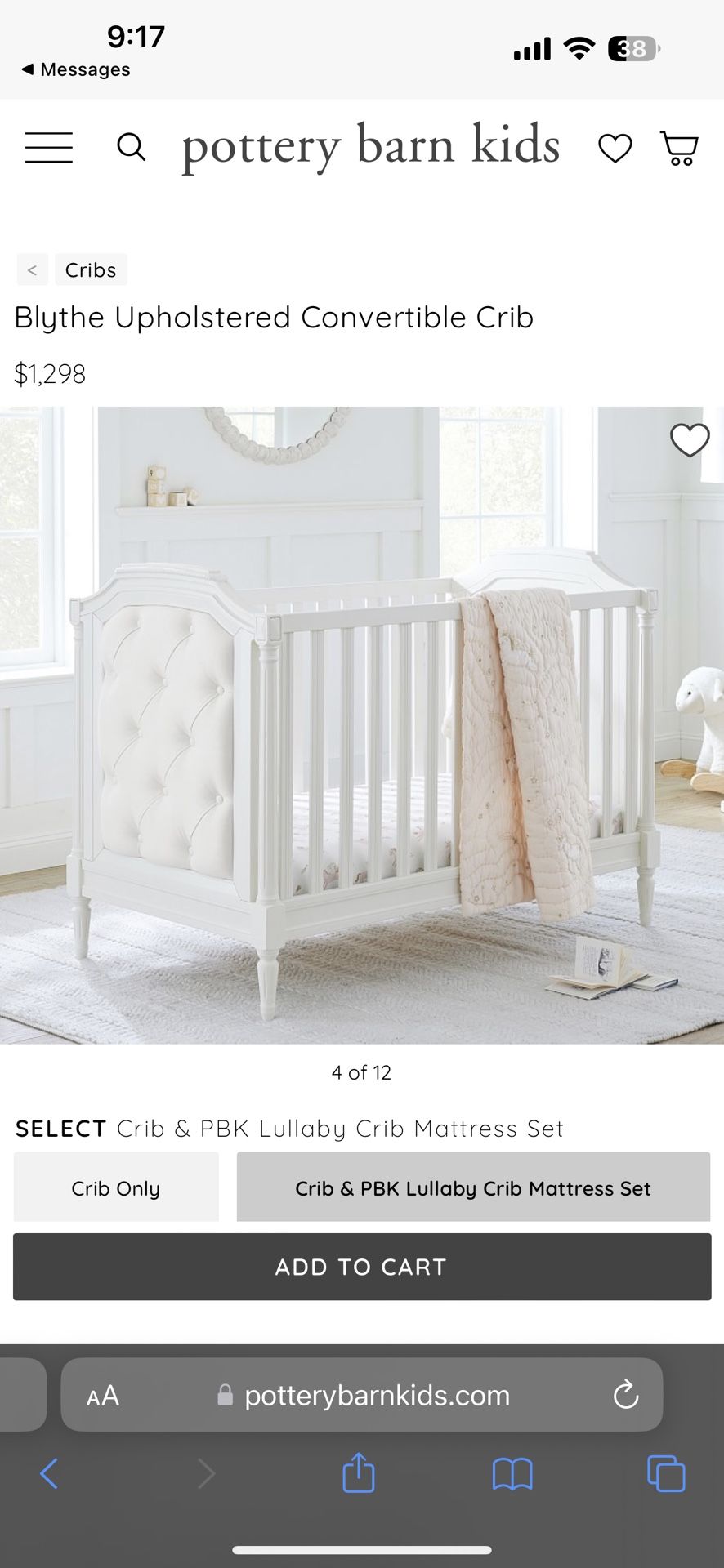Choose Crib & PBK Lullaby Crib Mattress Set

pos(472,1188)
